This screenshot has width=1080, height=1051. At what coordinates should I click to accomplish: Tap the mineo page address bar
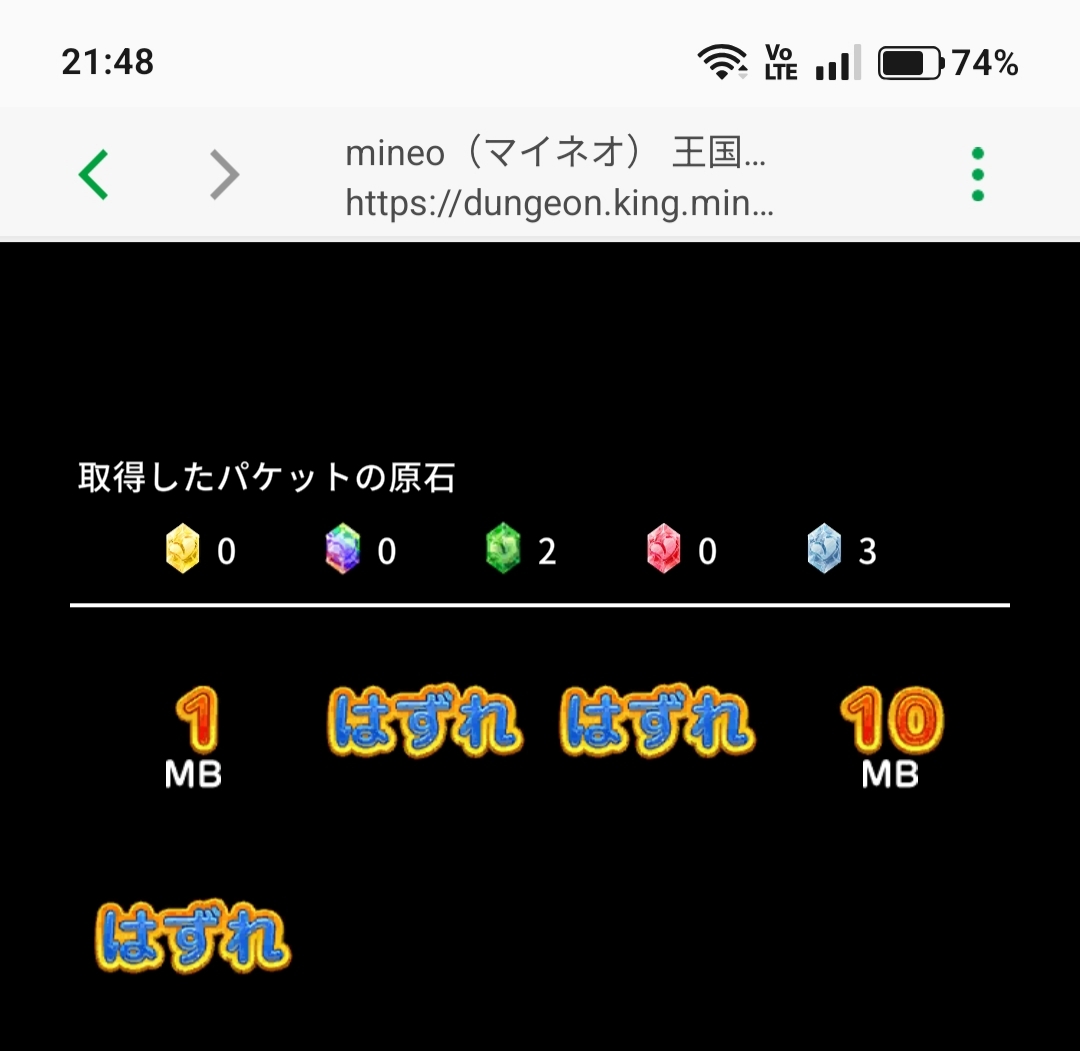[x=558, y=179]
